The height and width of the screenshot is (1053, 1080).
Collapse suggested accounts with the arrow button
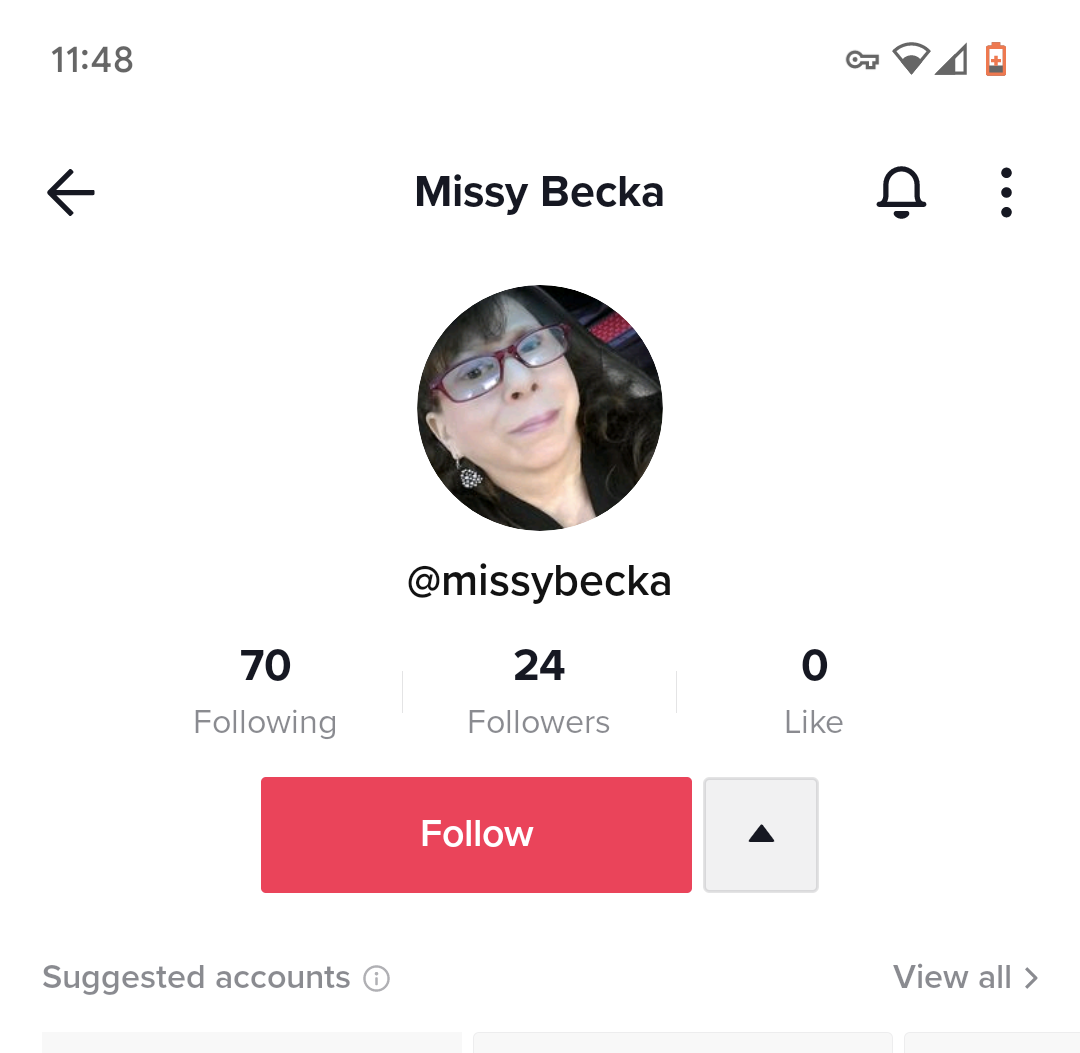pyautogui.click(x=761, y=834)
